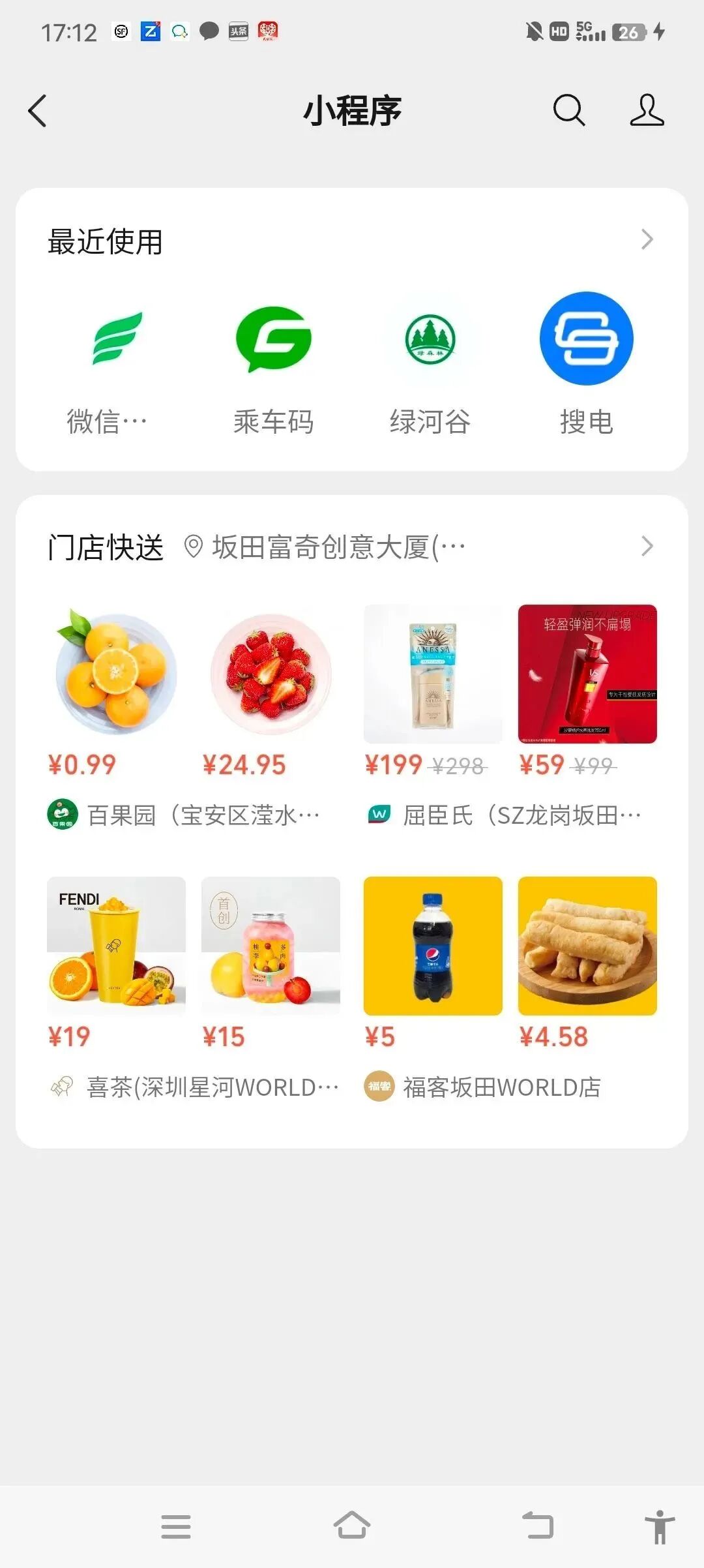Change the delivery location 坂田富奇创意大厦
The height and width of the screenshot is (1568, 704).
(x=326, y=547)
